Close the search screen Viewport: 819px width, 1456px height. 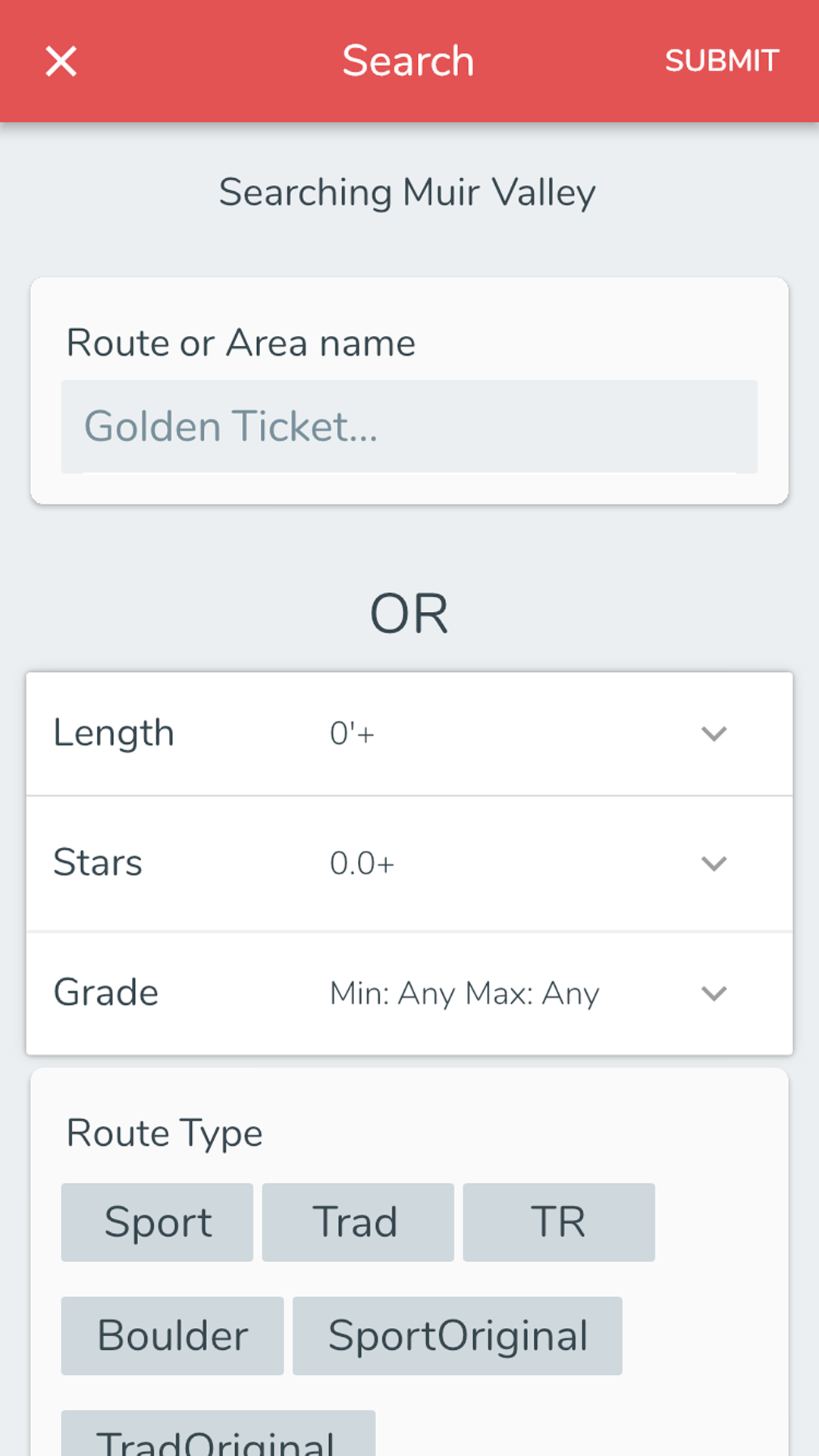[61, 61]
